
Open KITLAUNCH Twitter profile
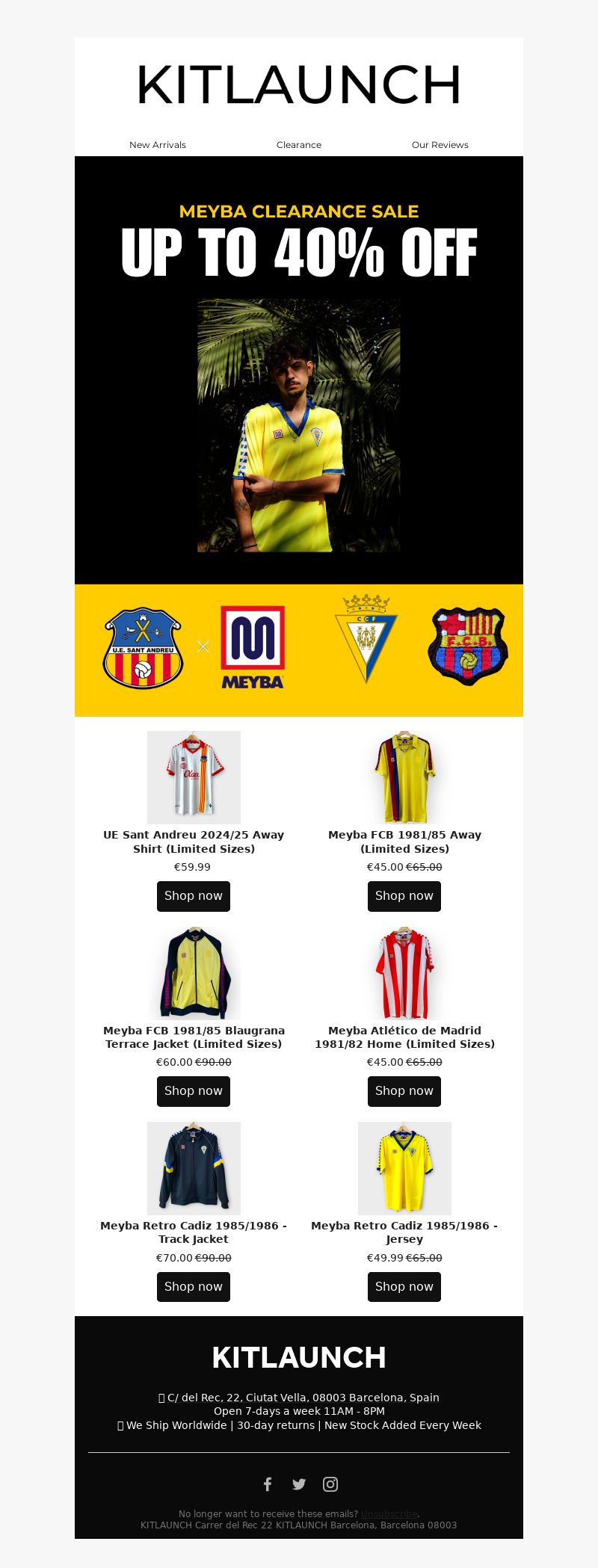(299, 1484)
